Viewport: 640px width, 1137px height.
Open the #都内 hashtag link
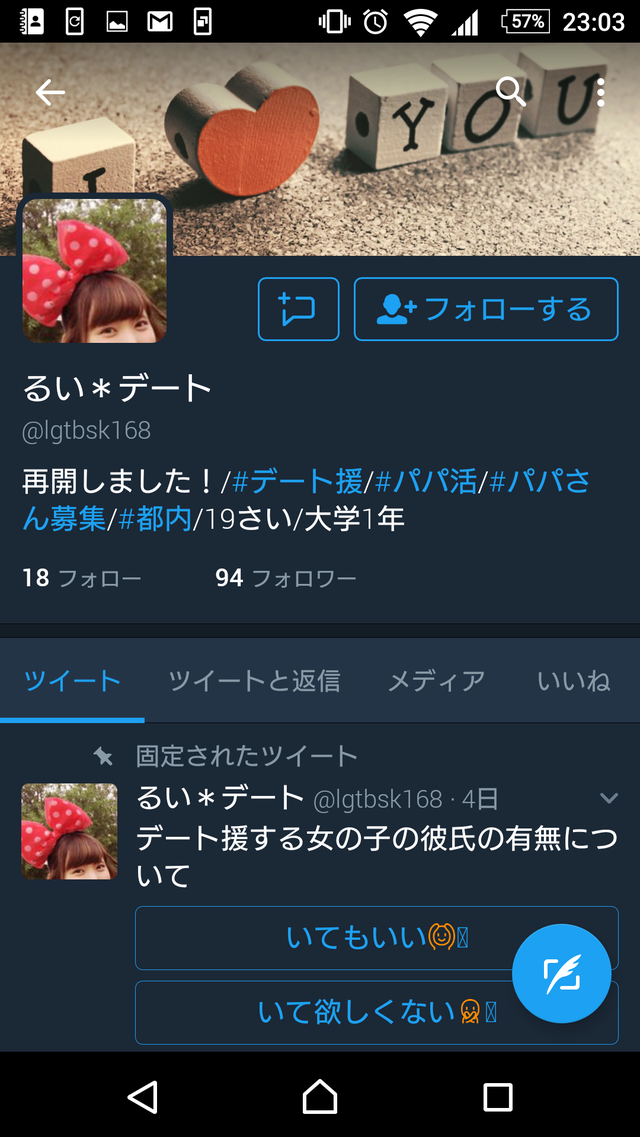pyautogui.click(x=155, y=519)
